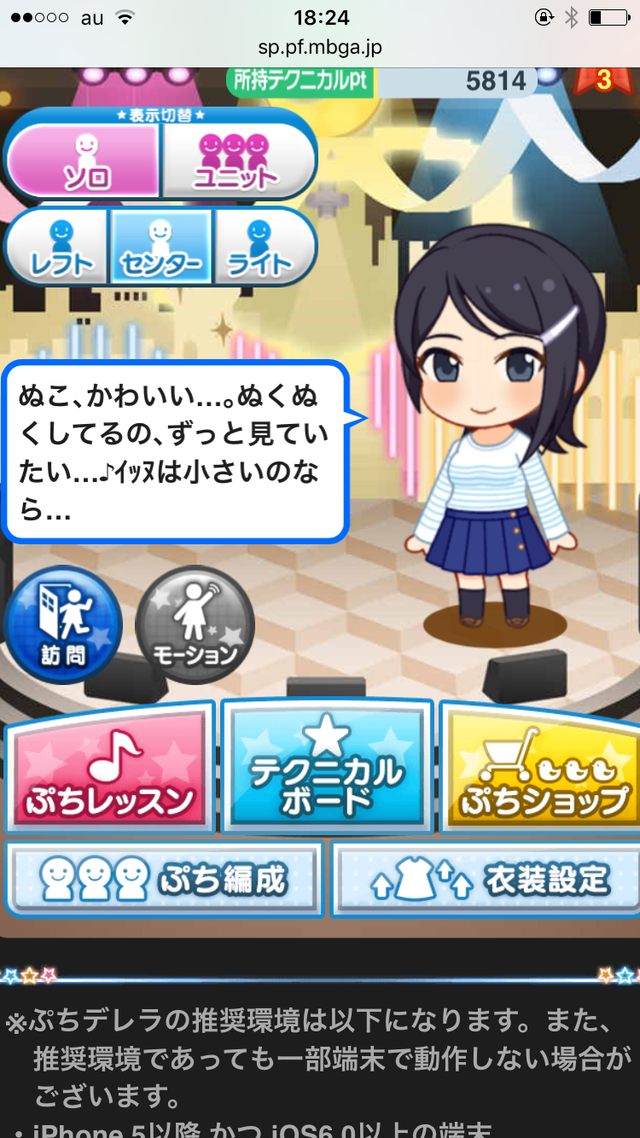Screen dimensions: 640x1138
Task: Open ぷち編成 team setup
Action: [x=164, y=880]
